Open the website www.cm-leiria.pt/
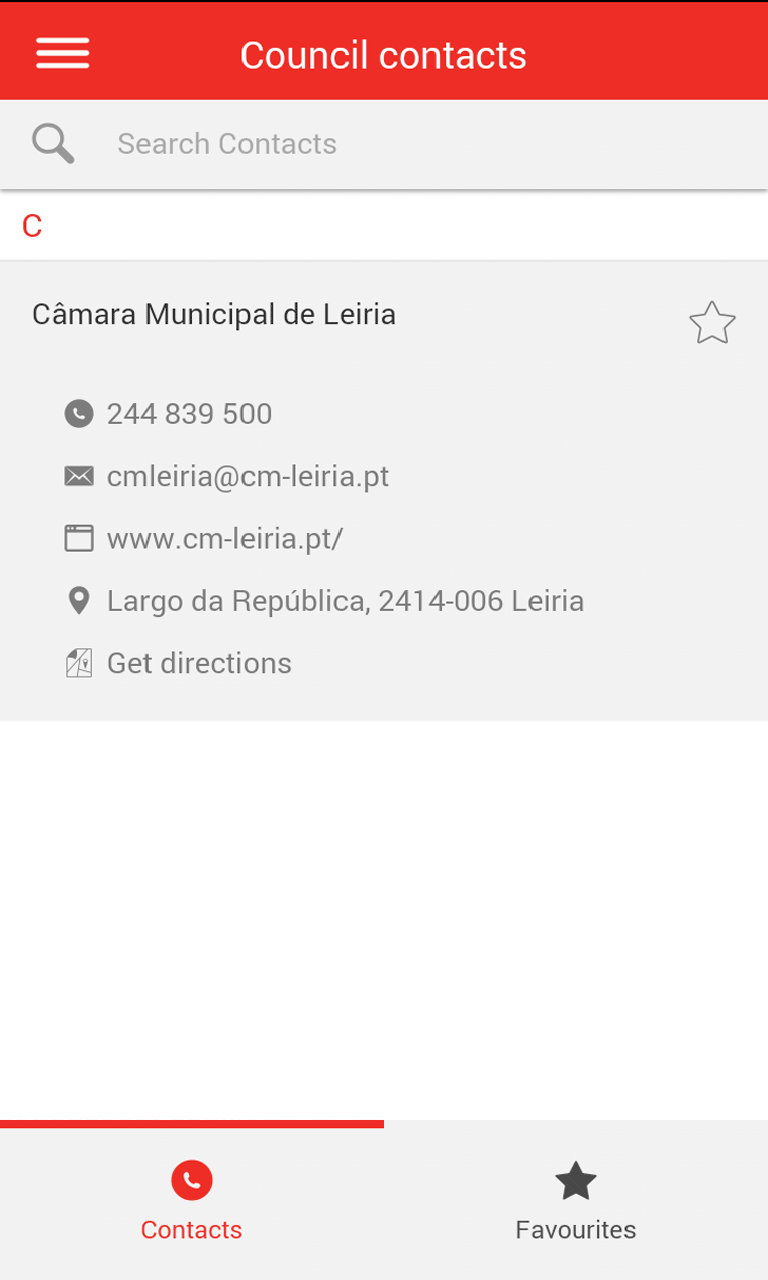 224,539
